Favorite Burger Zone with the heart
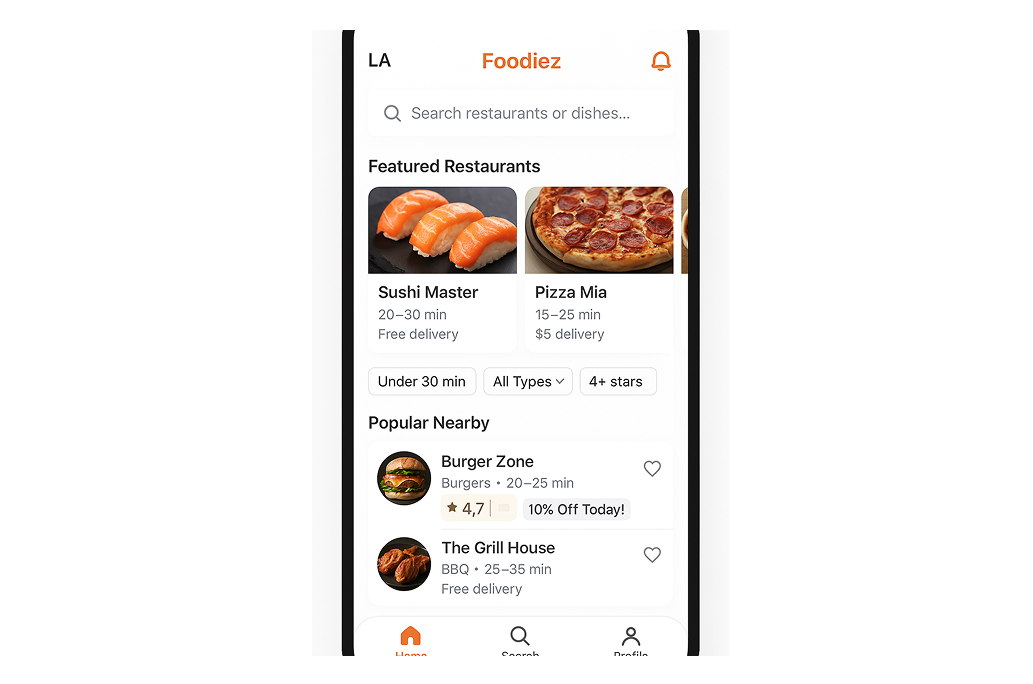This screenshot has width=1033, height=684. 652,469
